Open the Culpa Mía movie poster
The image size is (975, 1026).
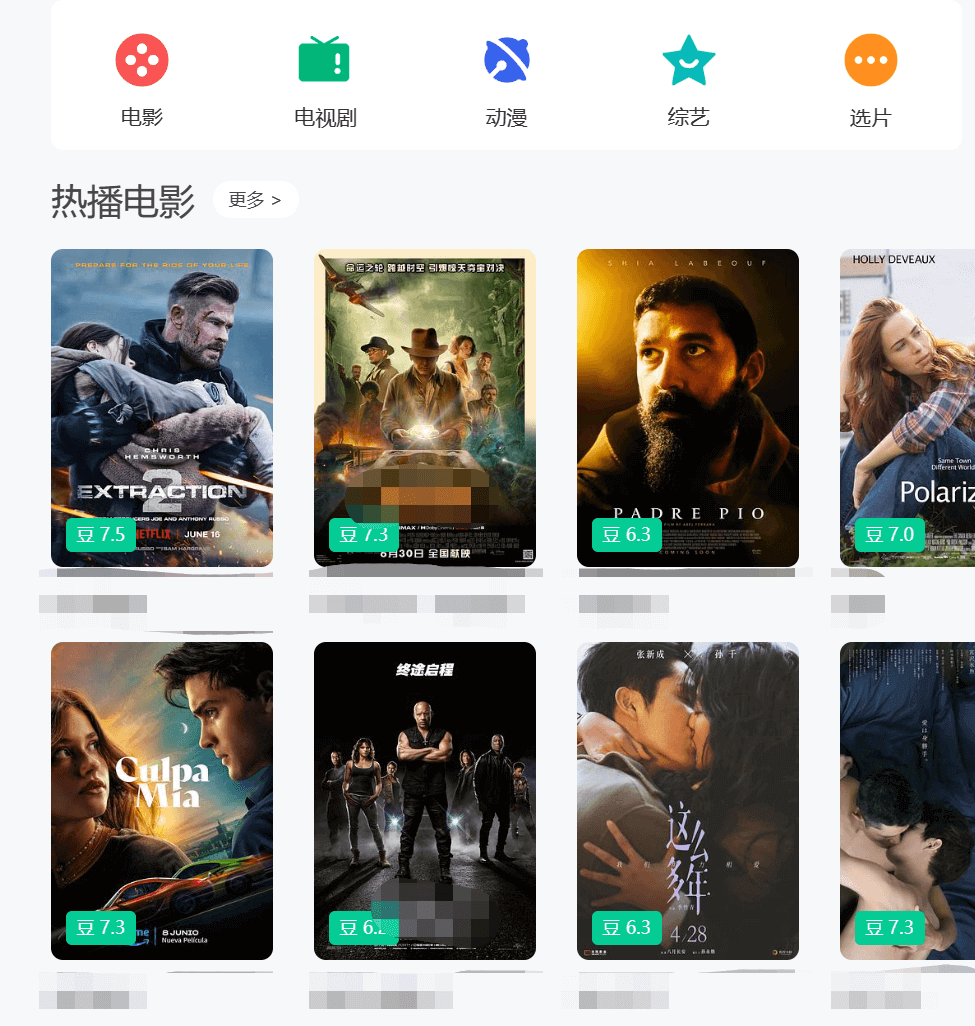click(161, 800)
